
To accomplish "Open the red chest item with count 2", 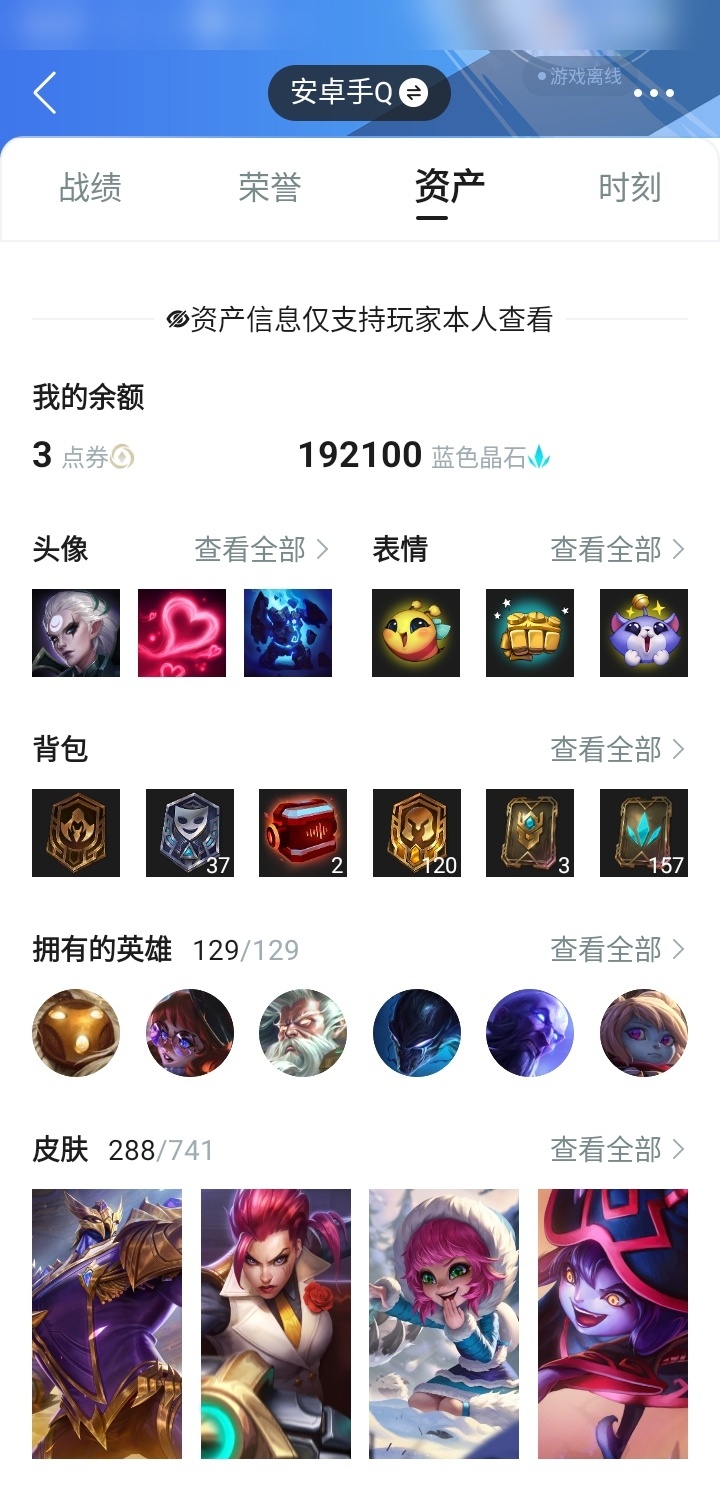I will click(x=303, y=833).
